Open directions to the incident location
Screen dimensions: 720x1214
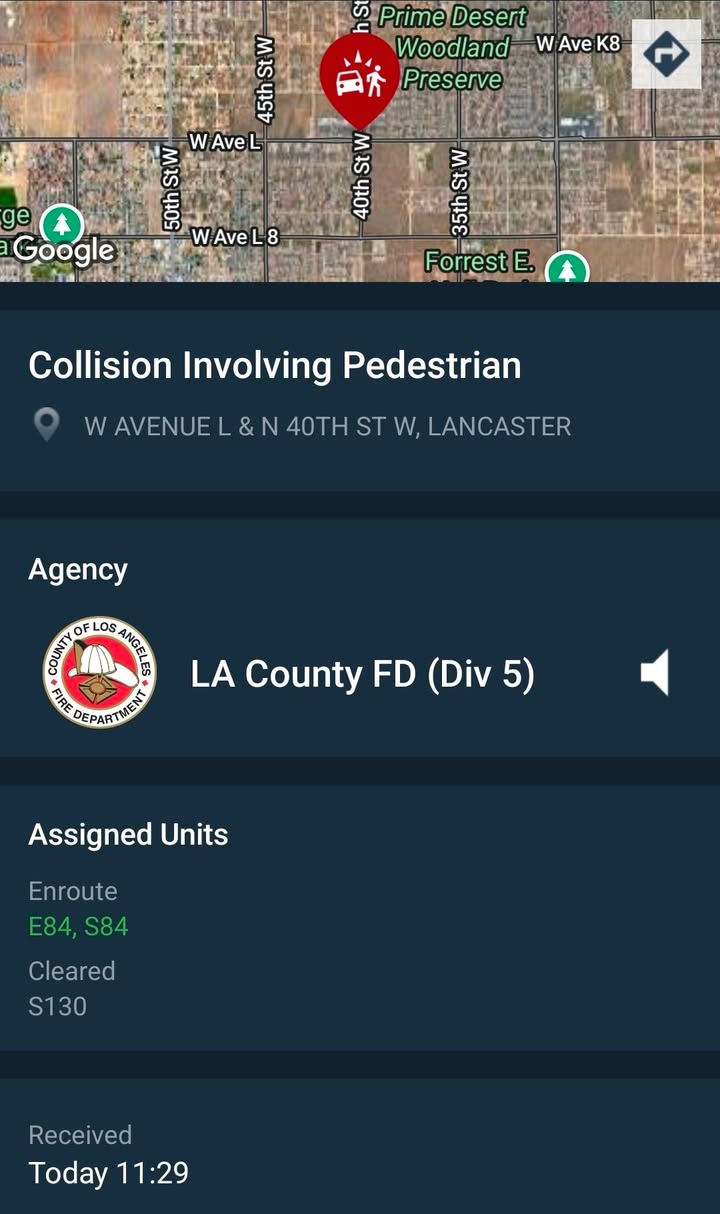(666, 54)
